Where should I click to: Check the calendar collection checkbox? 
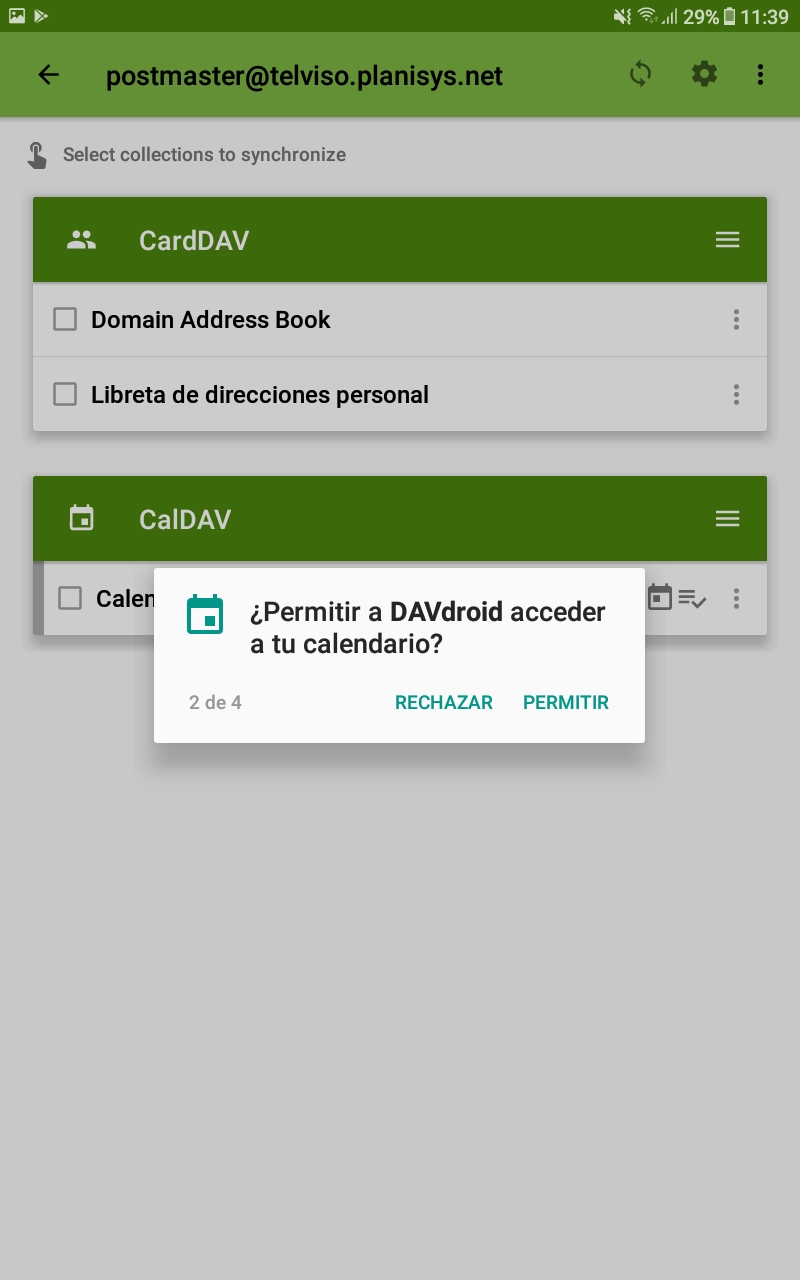point(70,599)
